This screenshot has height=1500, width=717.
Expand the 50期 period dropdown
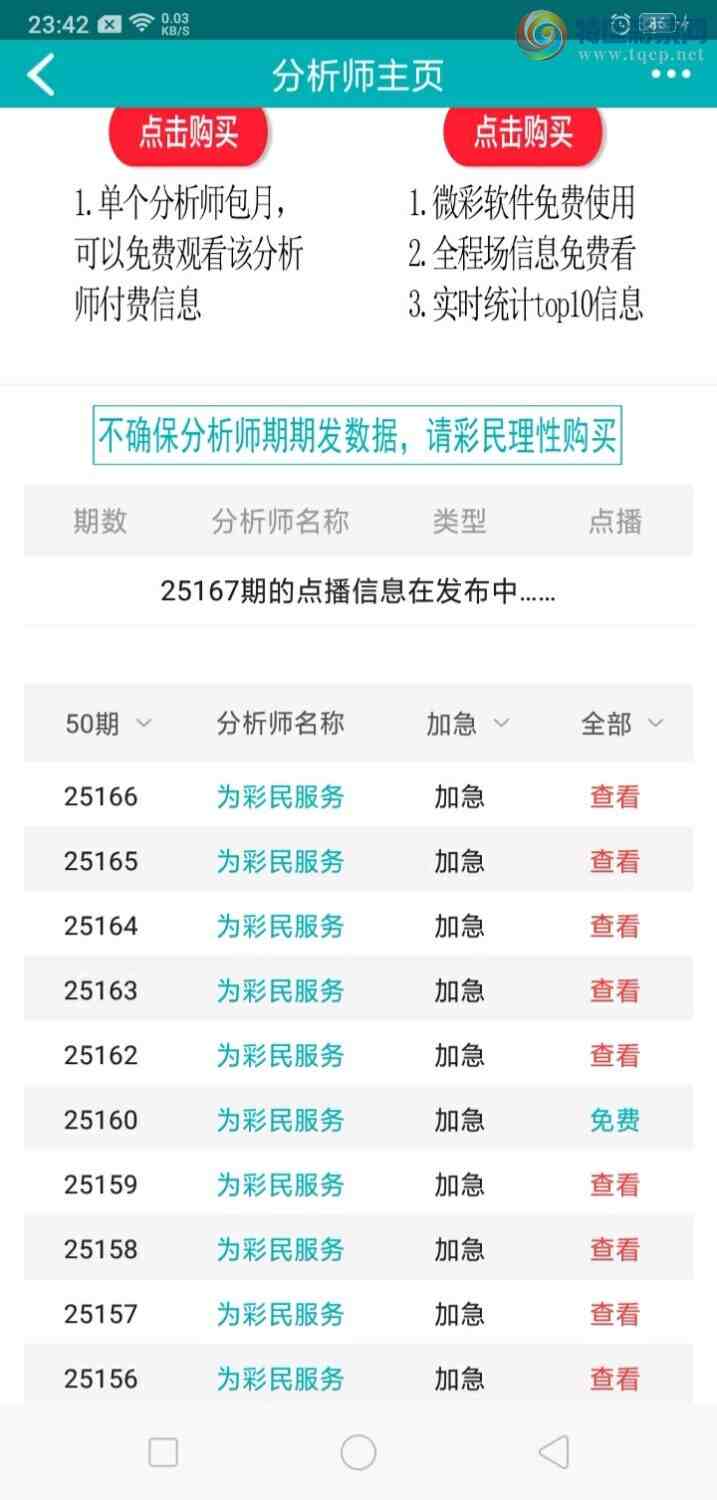tap(108, 723)
